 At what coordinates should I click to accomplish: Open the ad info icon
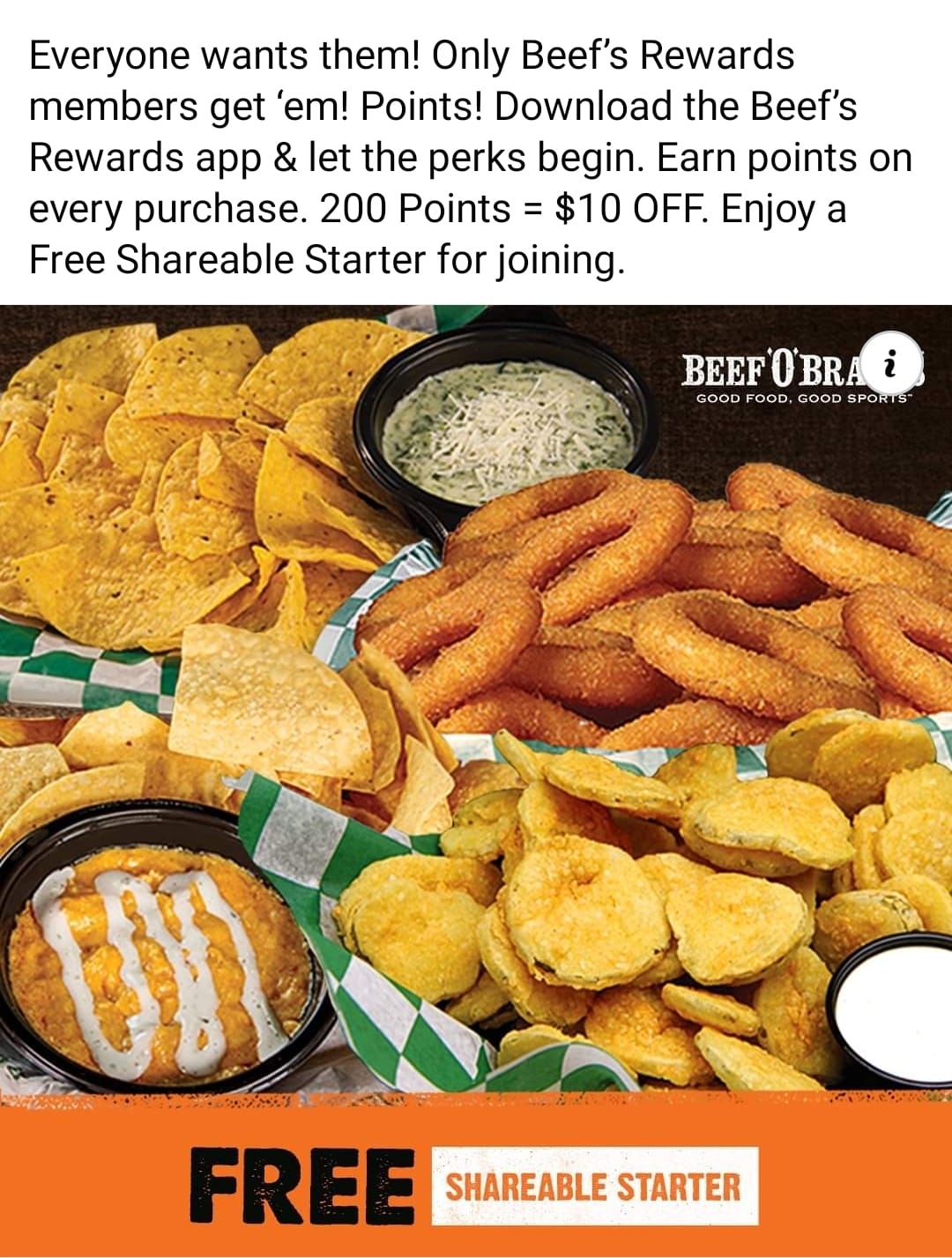(x=889, y=363)
